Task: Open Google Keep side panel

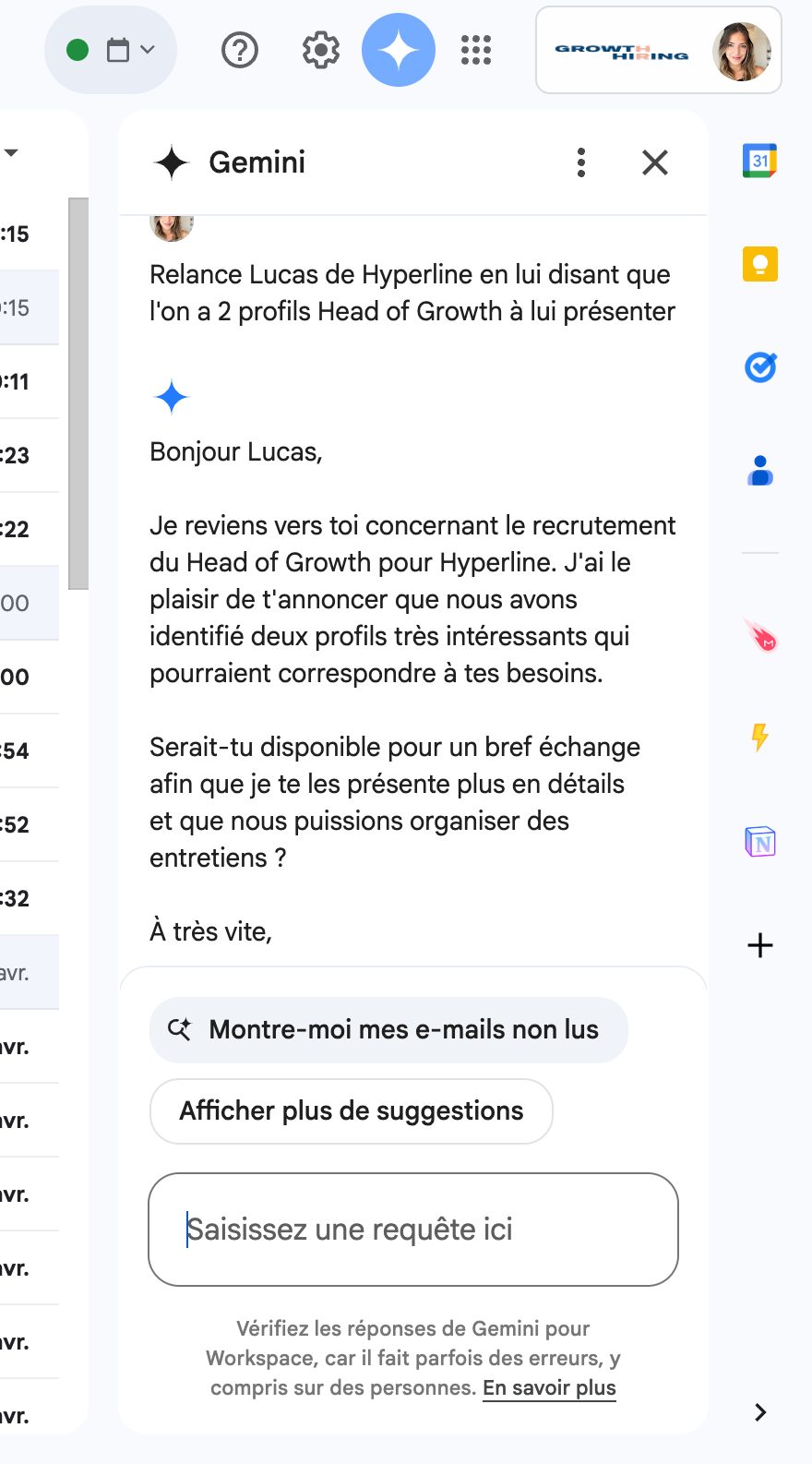Action: coord(760,264)
